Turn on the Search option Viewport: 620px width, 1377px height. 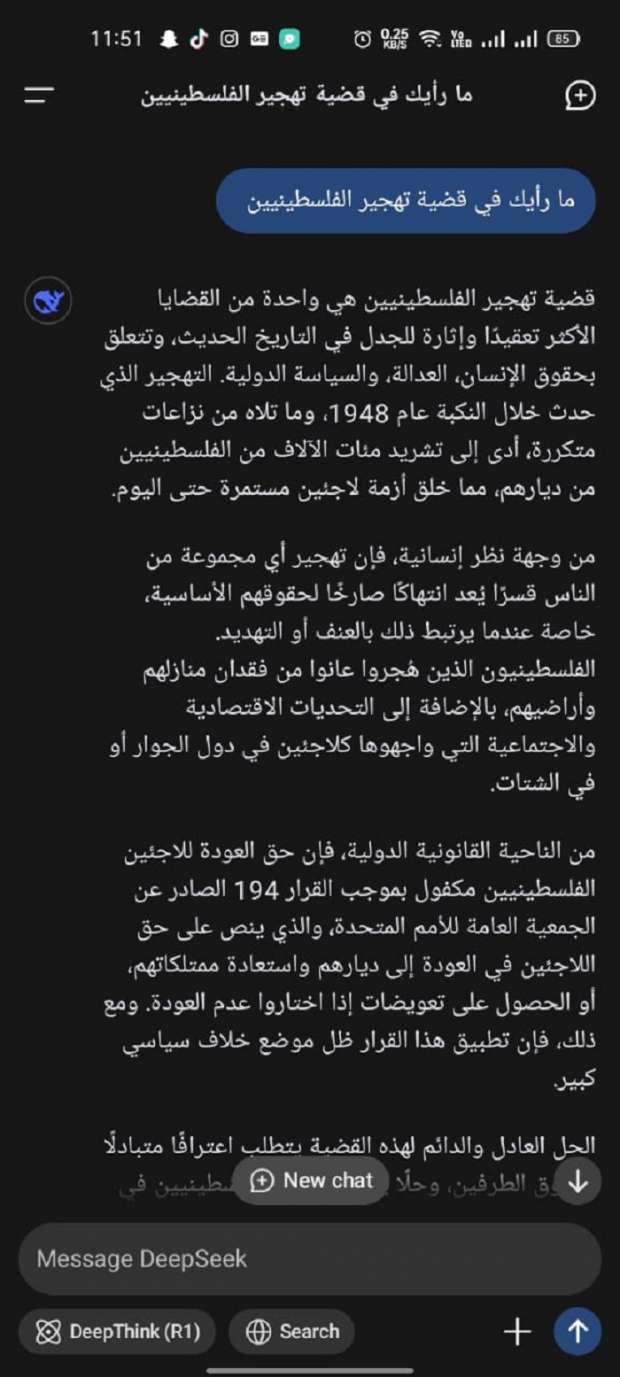coord(292,1331)
